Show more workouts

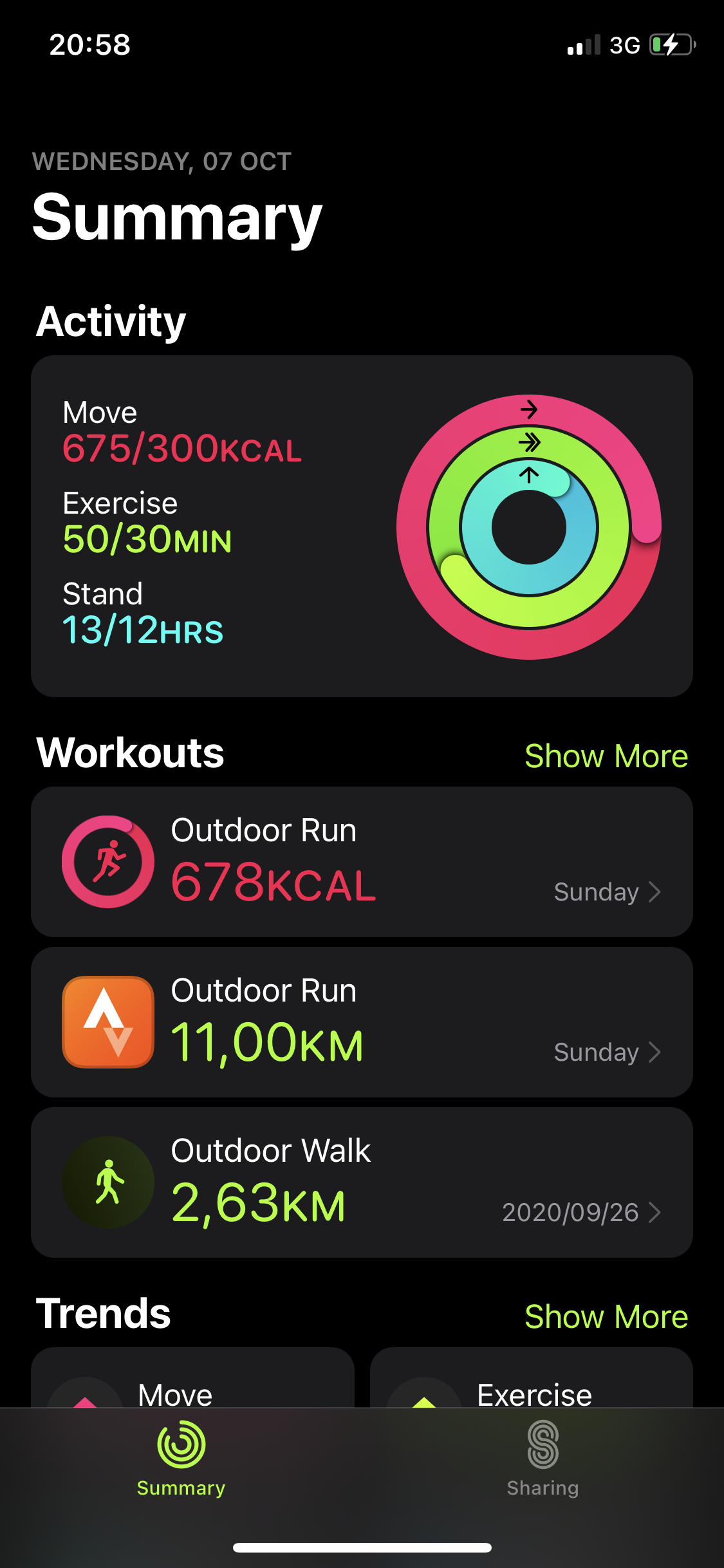606,756
